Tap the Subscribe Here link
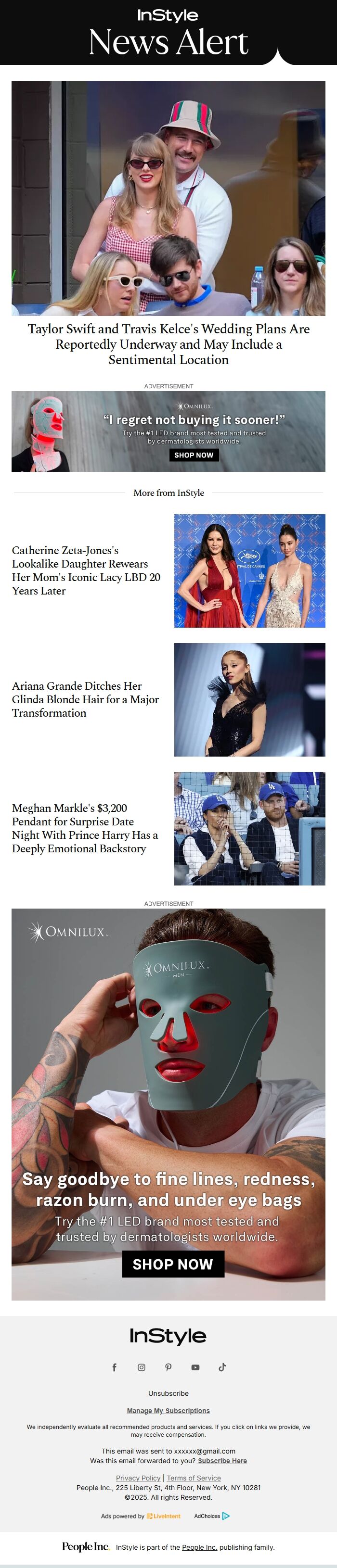This screenshot has height=1568, width=337. pos(222,1460)
